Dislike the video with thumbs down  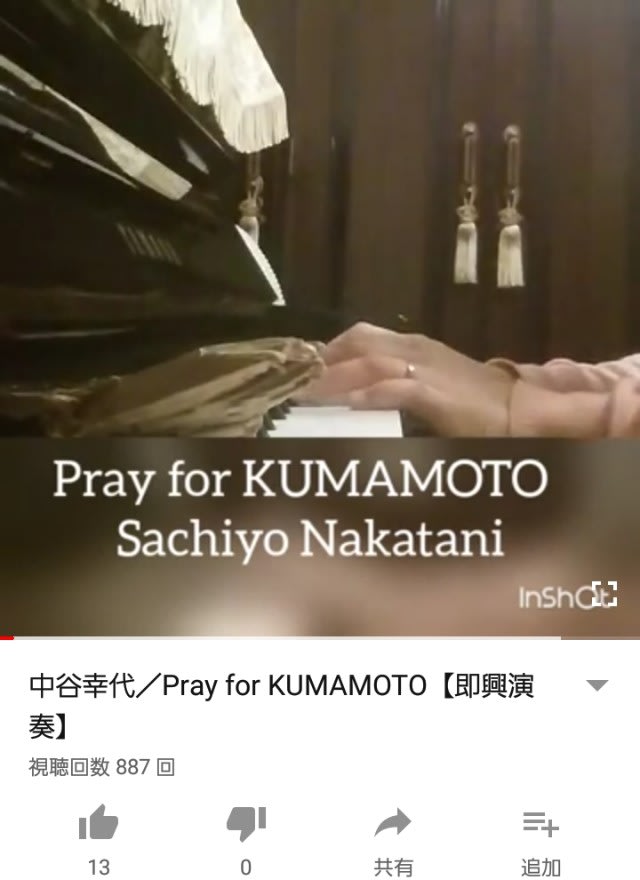(x=246, y=825)
